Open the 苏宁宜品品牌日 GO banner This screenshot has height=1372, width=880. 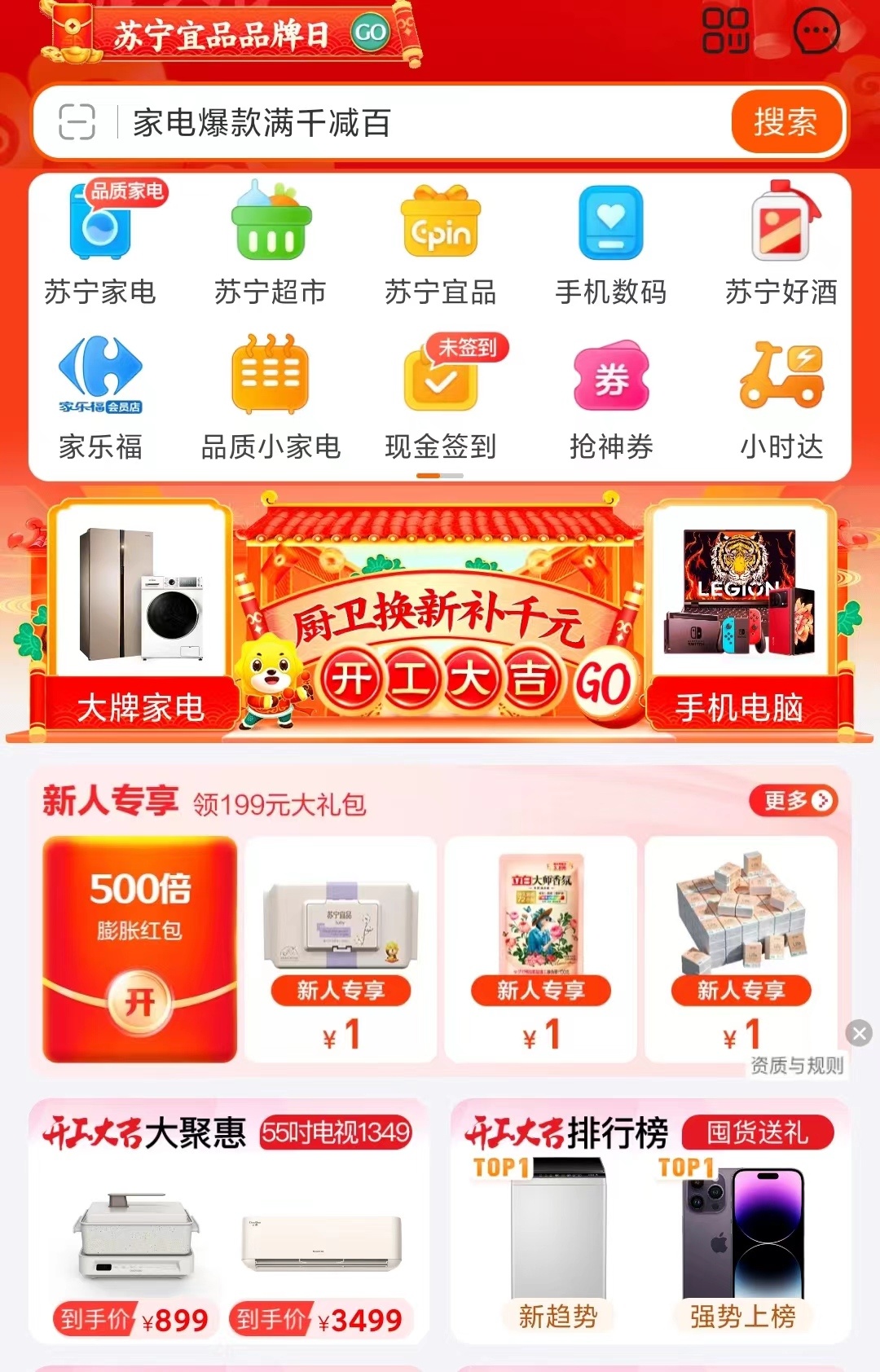[236, 34]
